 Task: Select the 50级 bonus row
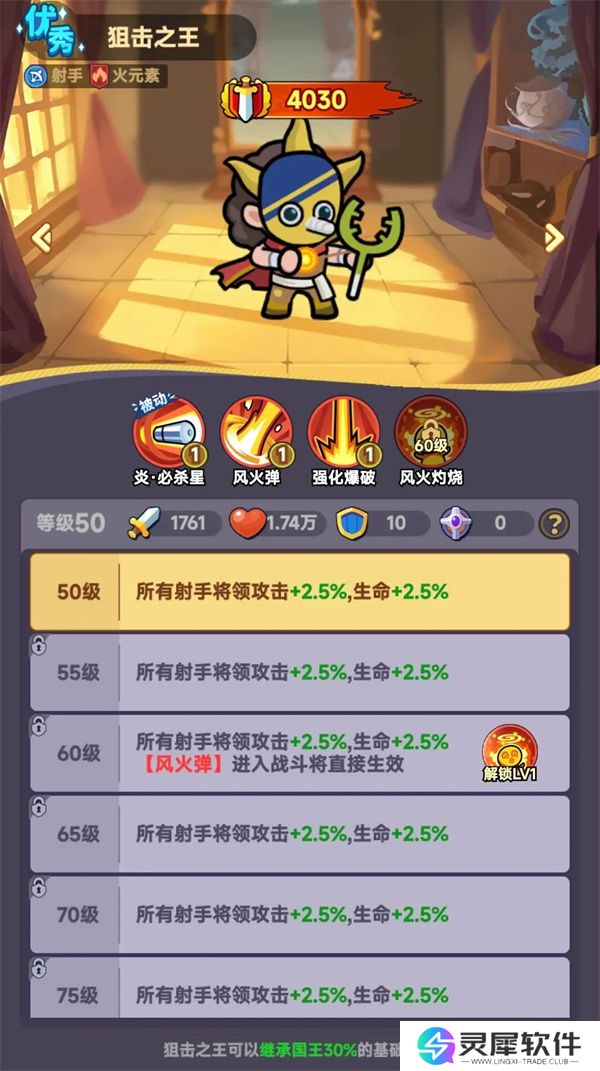300,591
